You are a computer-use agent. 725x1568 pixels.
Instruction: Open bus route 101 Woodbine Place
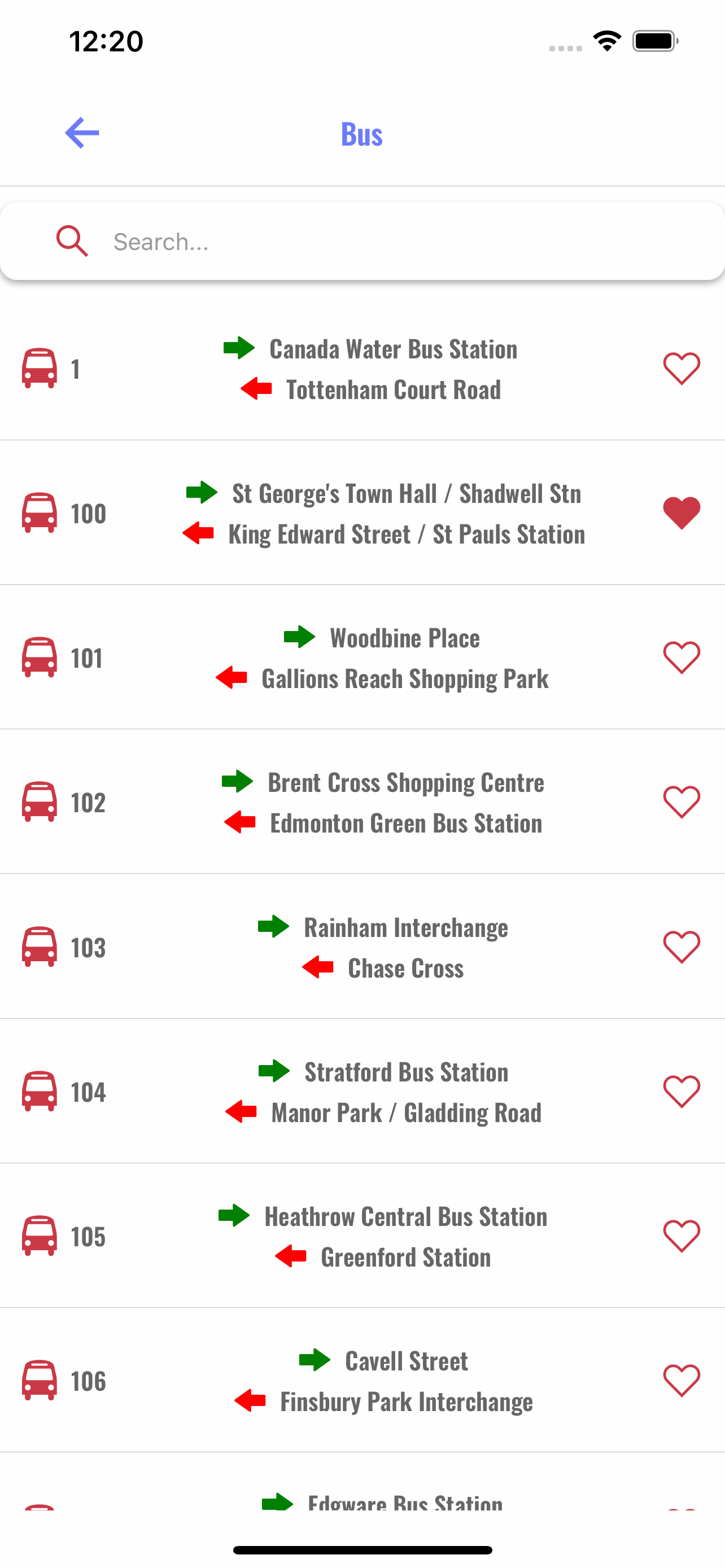362,658
